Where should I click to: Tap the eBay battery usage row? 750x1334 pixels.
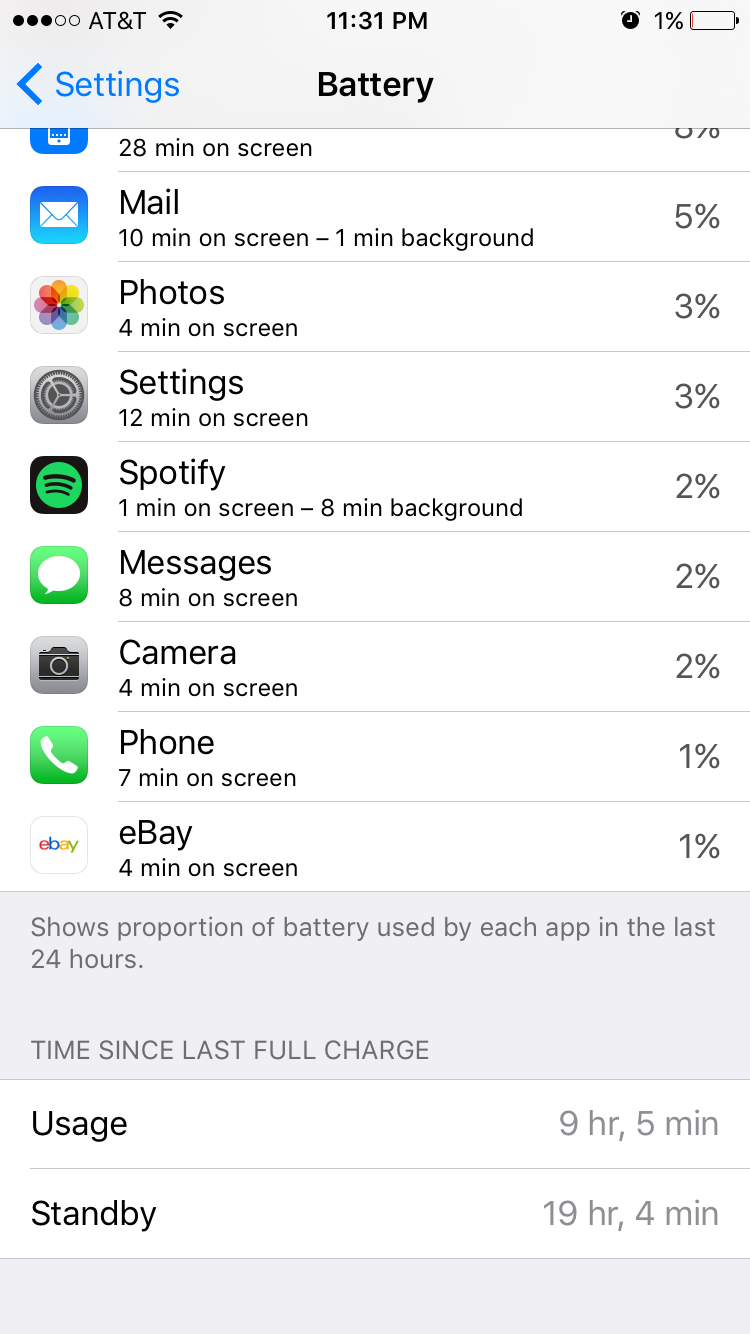(x=375, y=847)
